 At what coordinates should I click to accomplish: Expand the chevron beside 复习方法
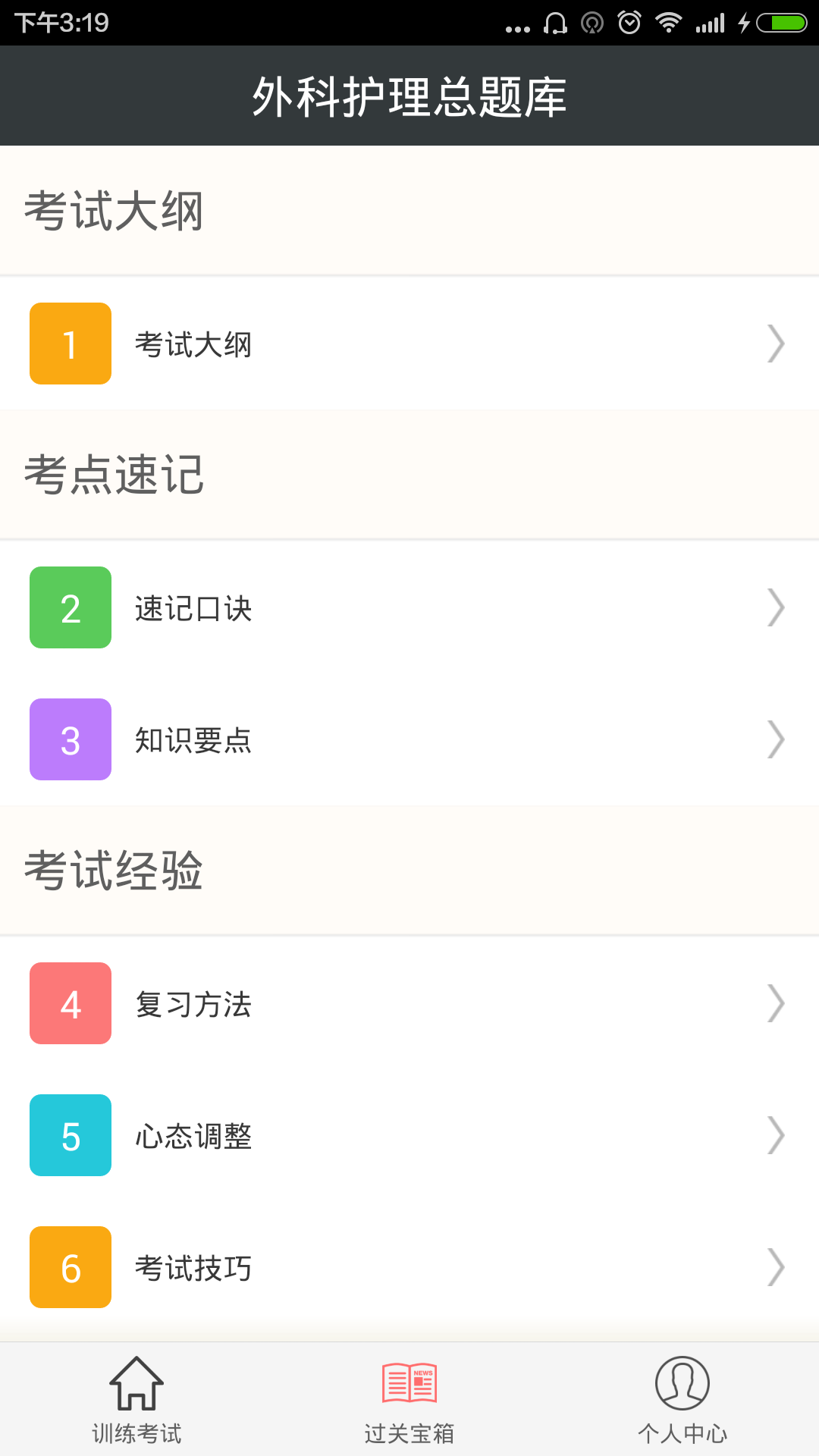tap(777, 1003)
